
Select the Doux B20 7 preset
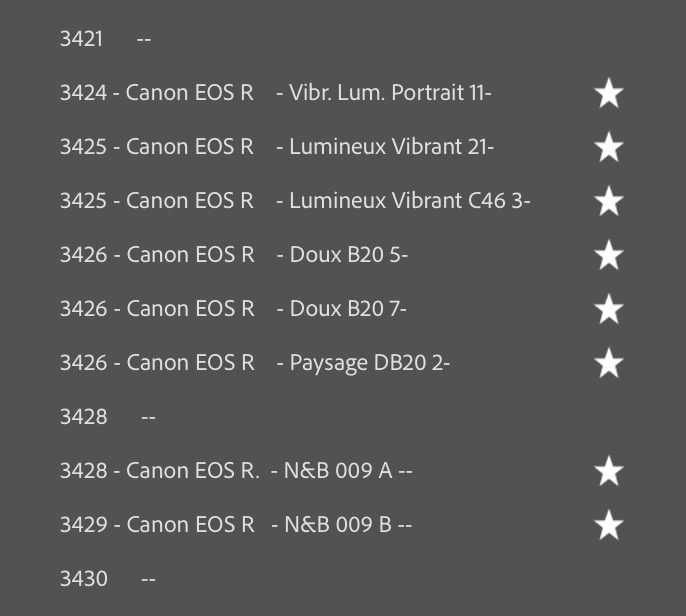[232, 309]
